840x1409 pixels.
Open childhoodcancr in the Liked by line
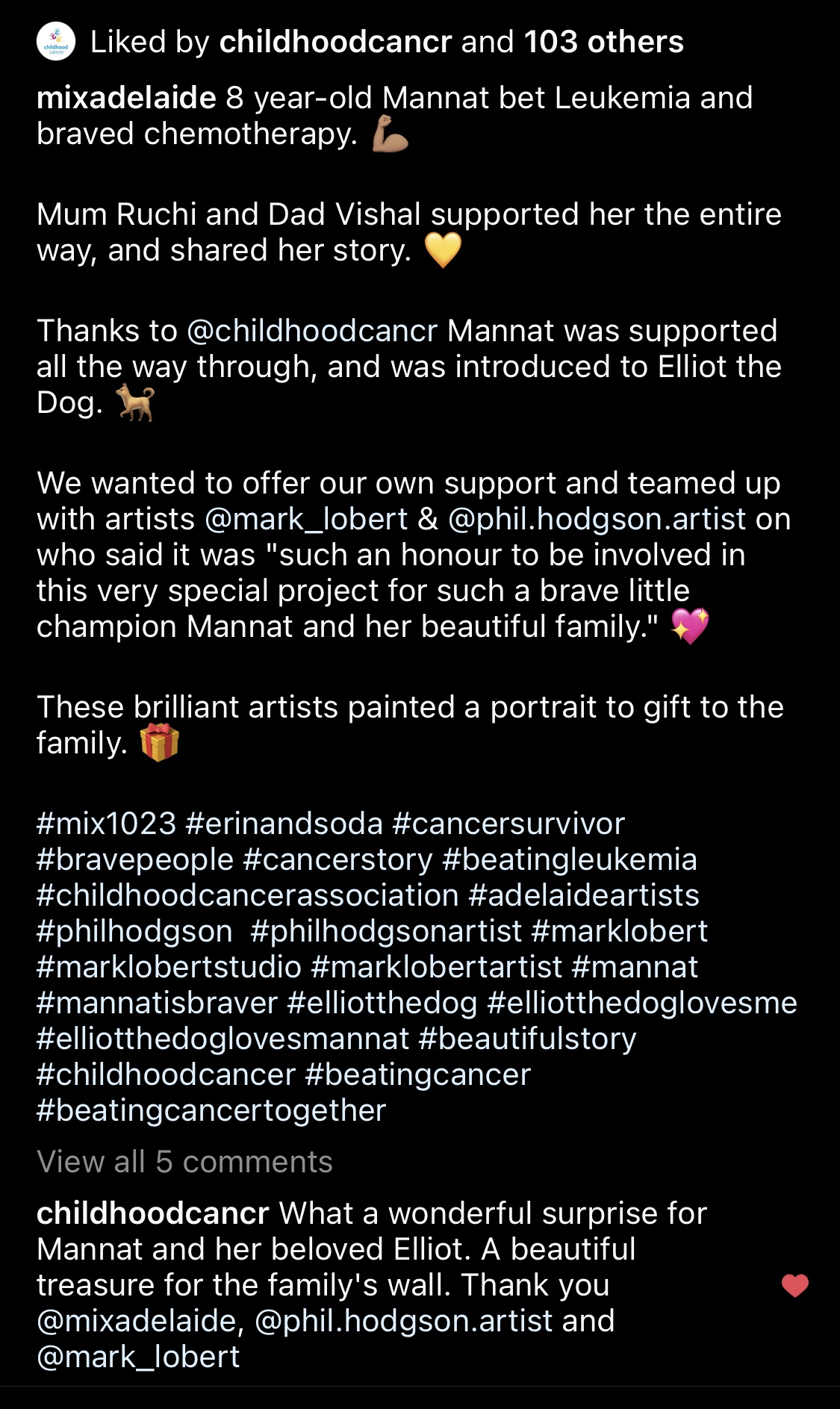point(335,42)
